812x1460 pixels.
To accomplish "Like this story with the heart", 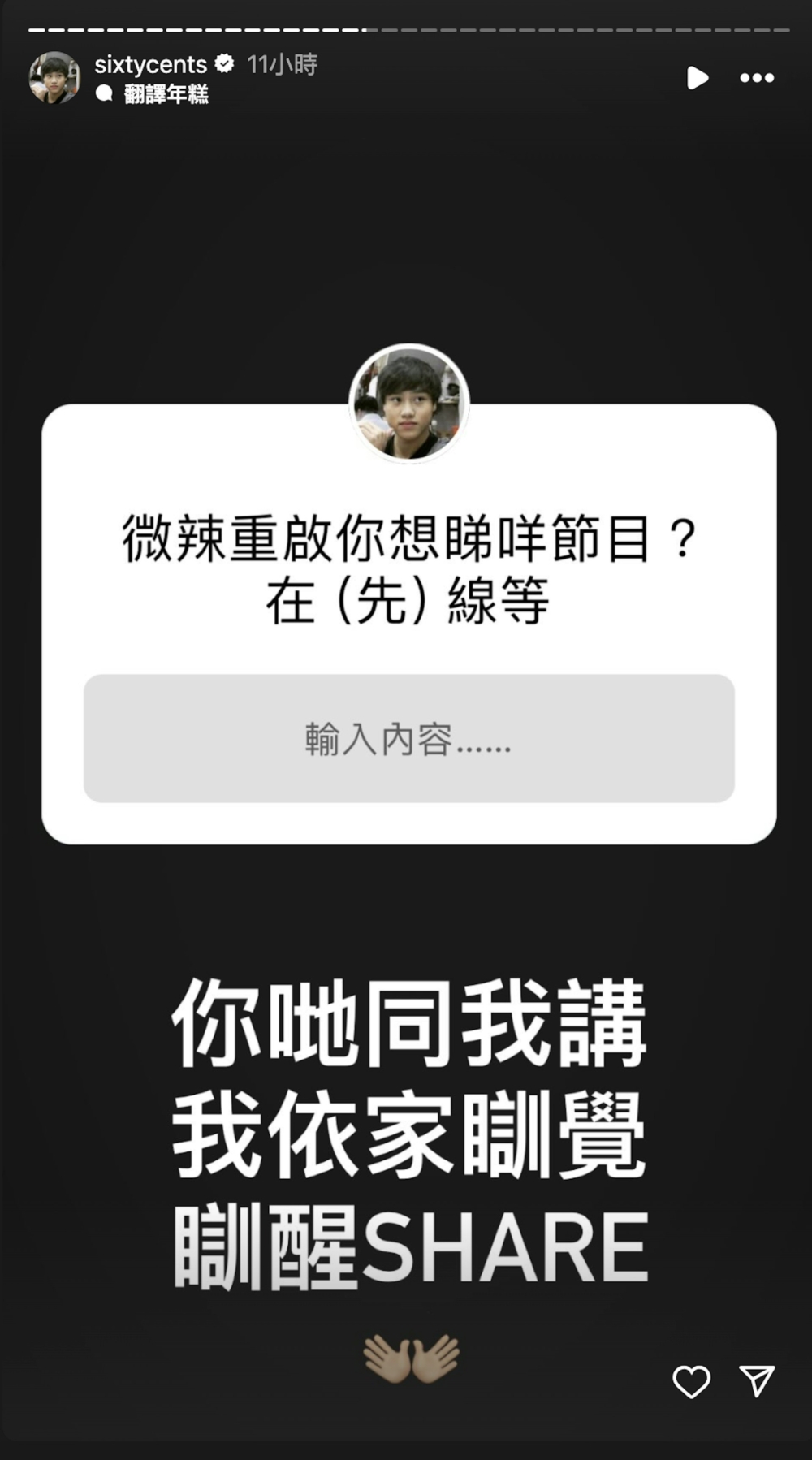I will (691, 1381).
